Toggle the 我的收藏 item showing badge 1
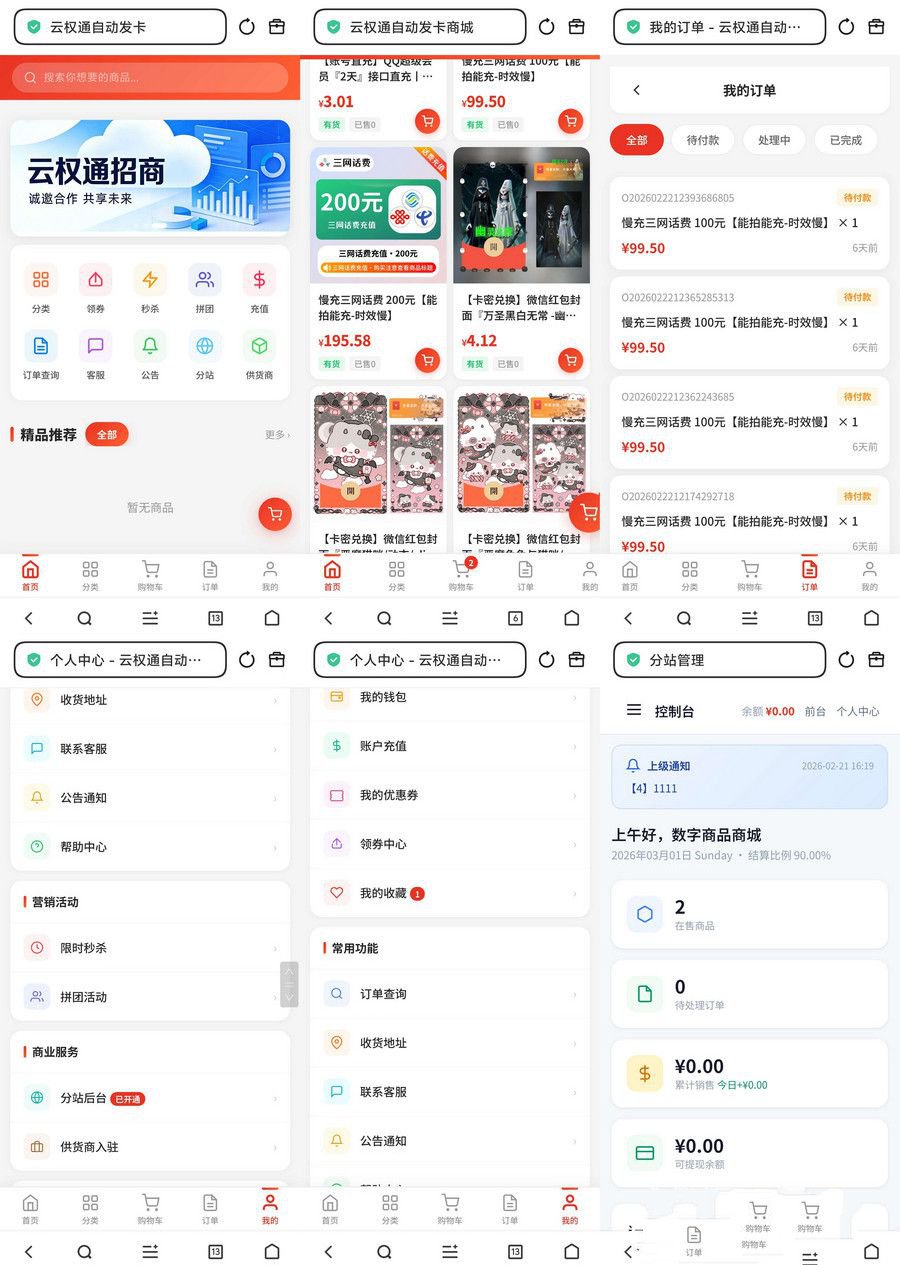 pyautogui.click(x=449, y=893)
